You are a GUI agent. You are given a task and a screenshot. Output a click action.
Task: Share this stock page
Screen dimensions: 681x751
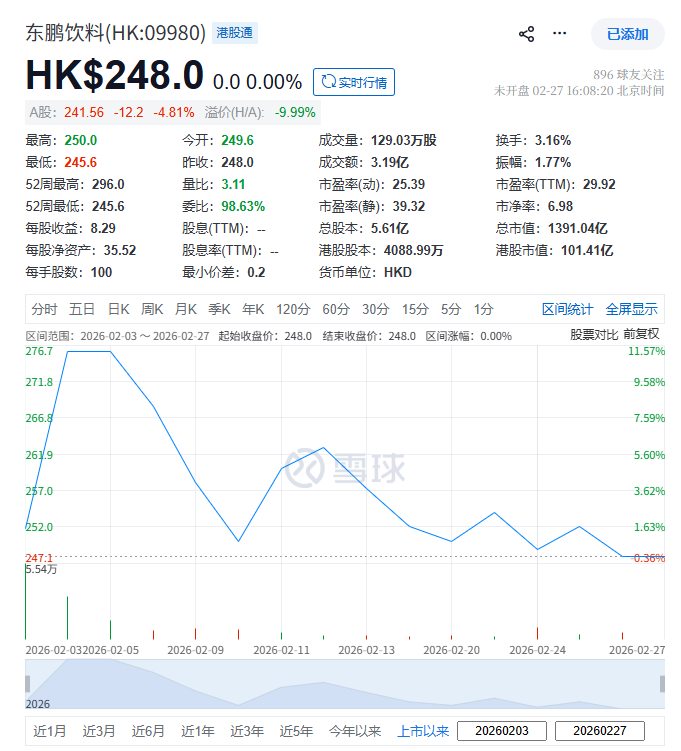tap(527, 34)
